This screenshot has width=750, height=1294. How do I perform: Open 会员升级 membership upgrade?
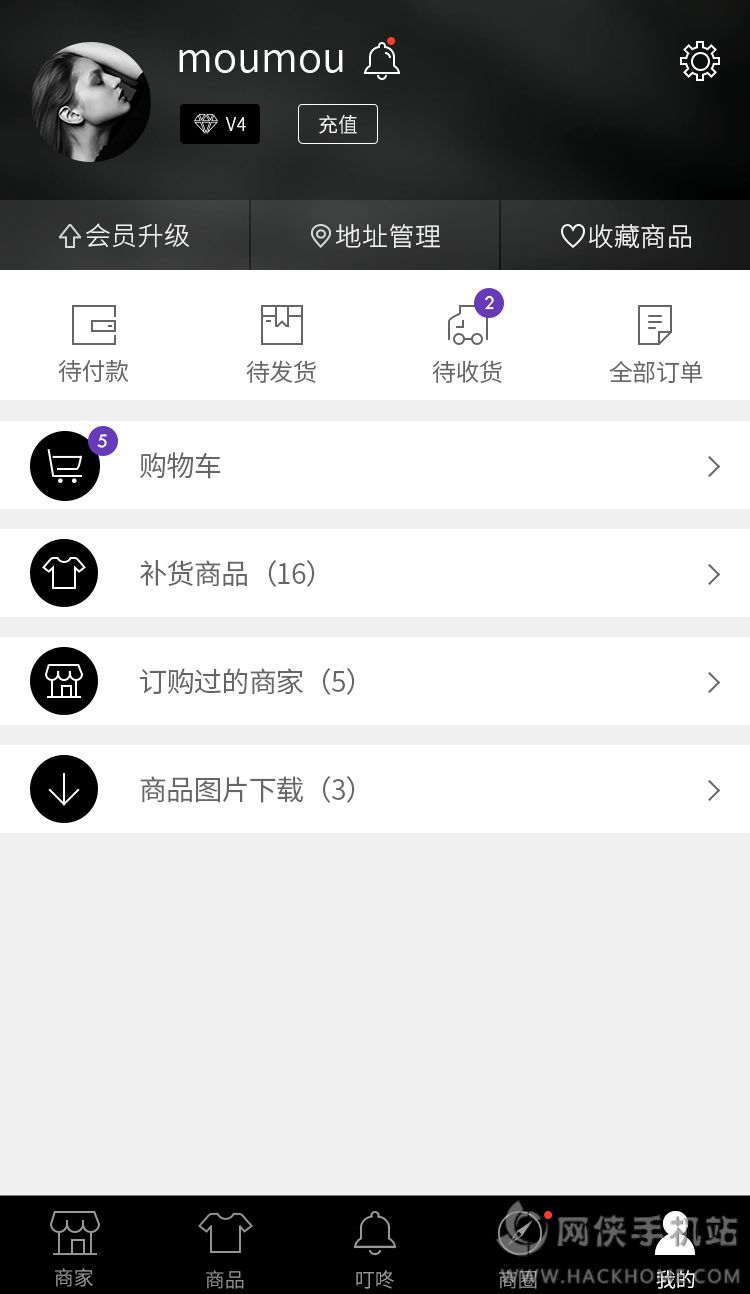point(124,236)
